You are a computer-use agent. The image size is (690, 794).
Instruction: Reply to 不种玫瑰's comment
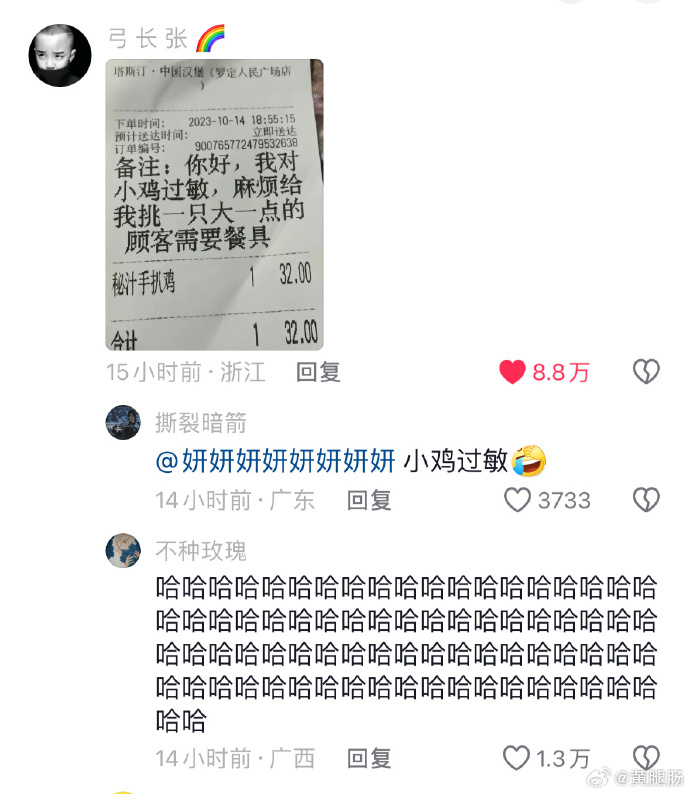(x=368, y=759)
